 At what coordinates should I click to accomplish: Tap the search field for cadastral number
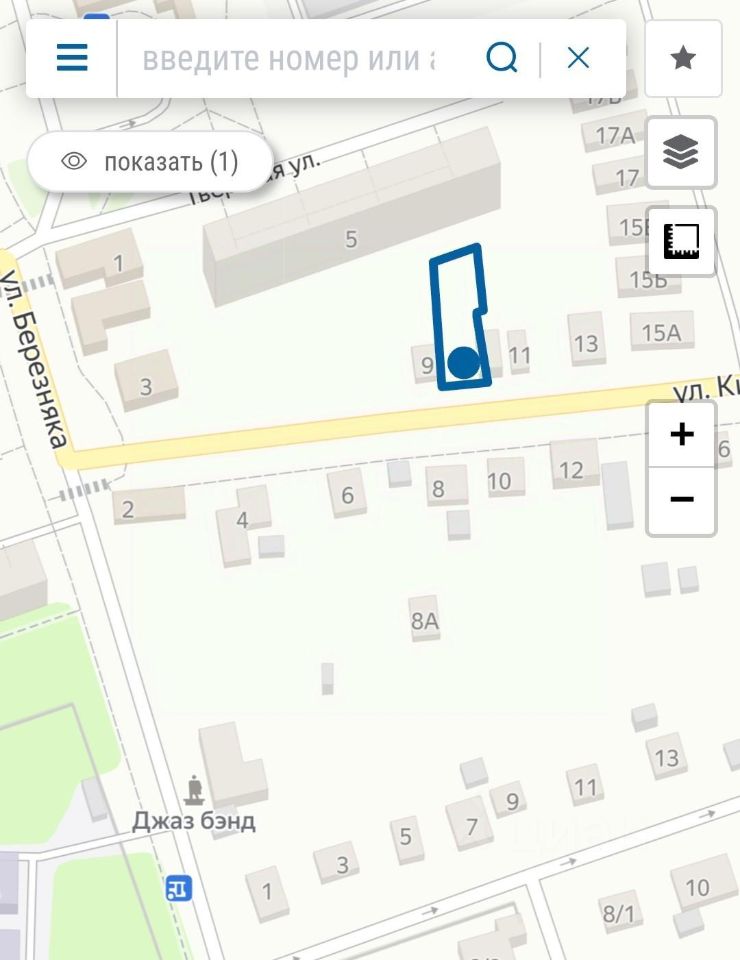[x=290, y=58]
